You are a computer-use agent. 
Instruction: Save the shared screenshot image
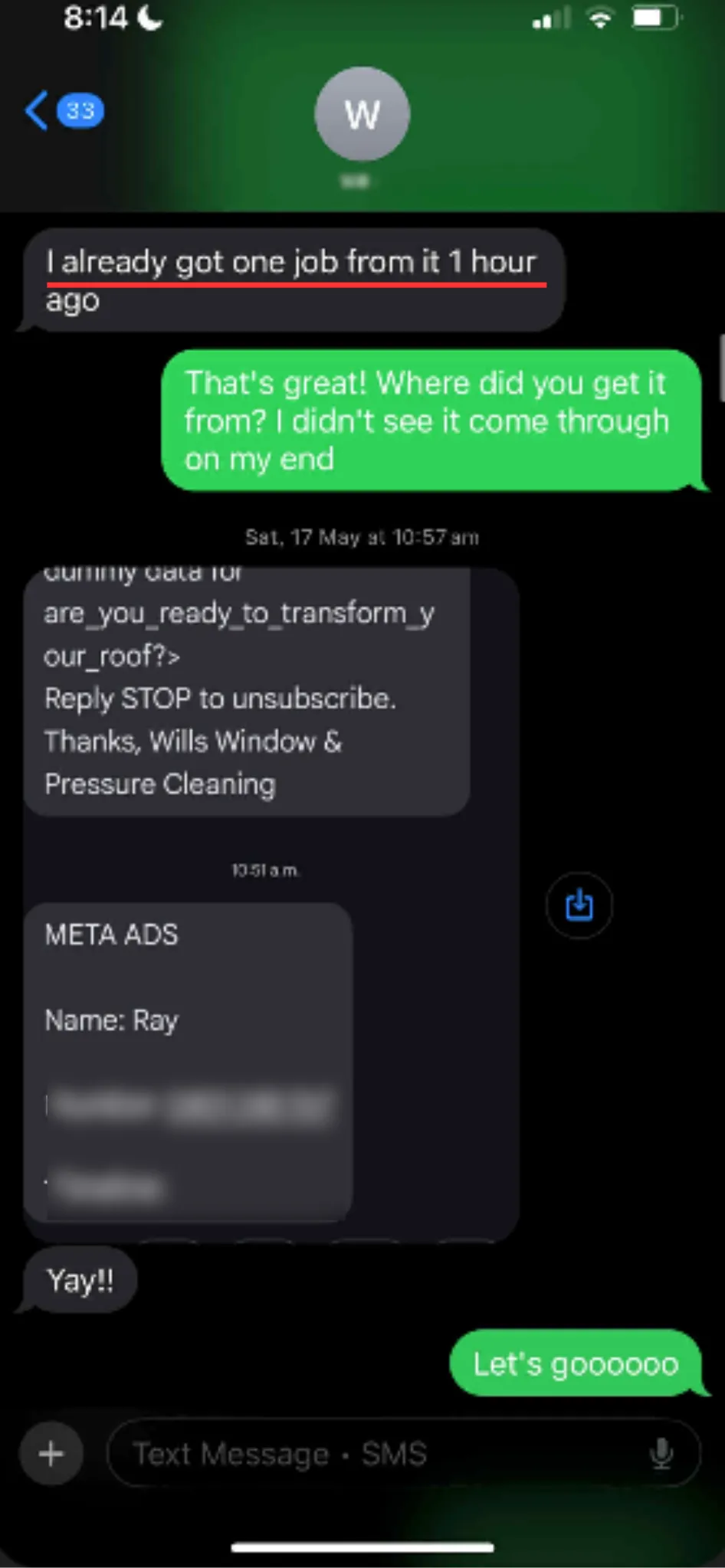579,905
